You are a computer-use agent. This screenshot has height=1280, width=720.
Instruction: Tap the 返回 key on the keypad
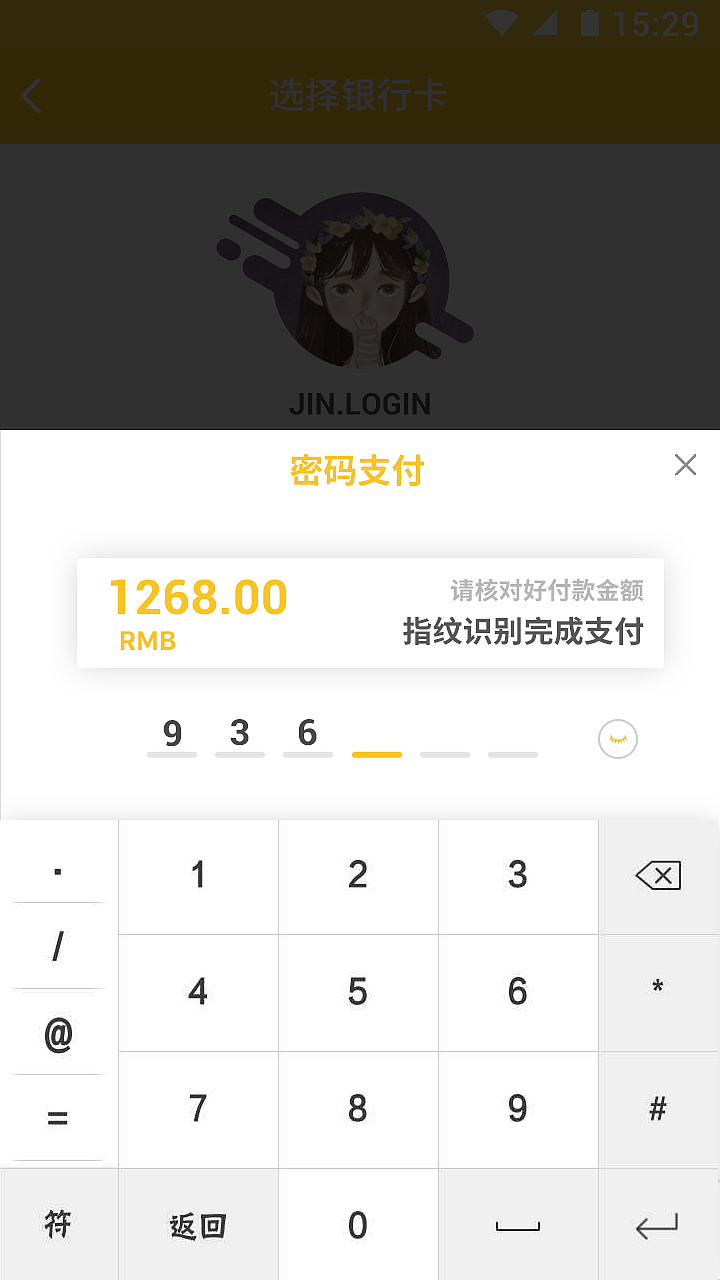pyautogui.click(x=198, y=1224)
